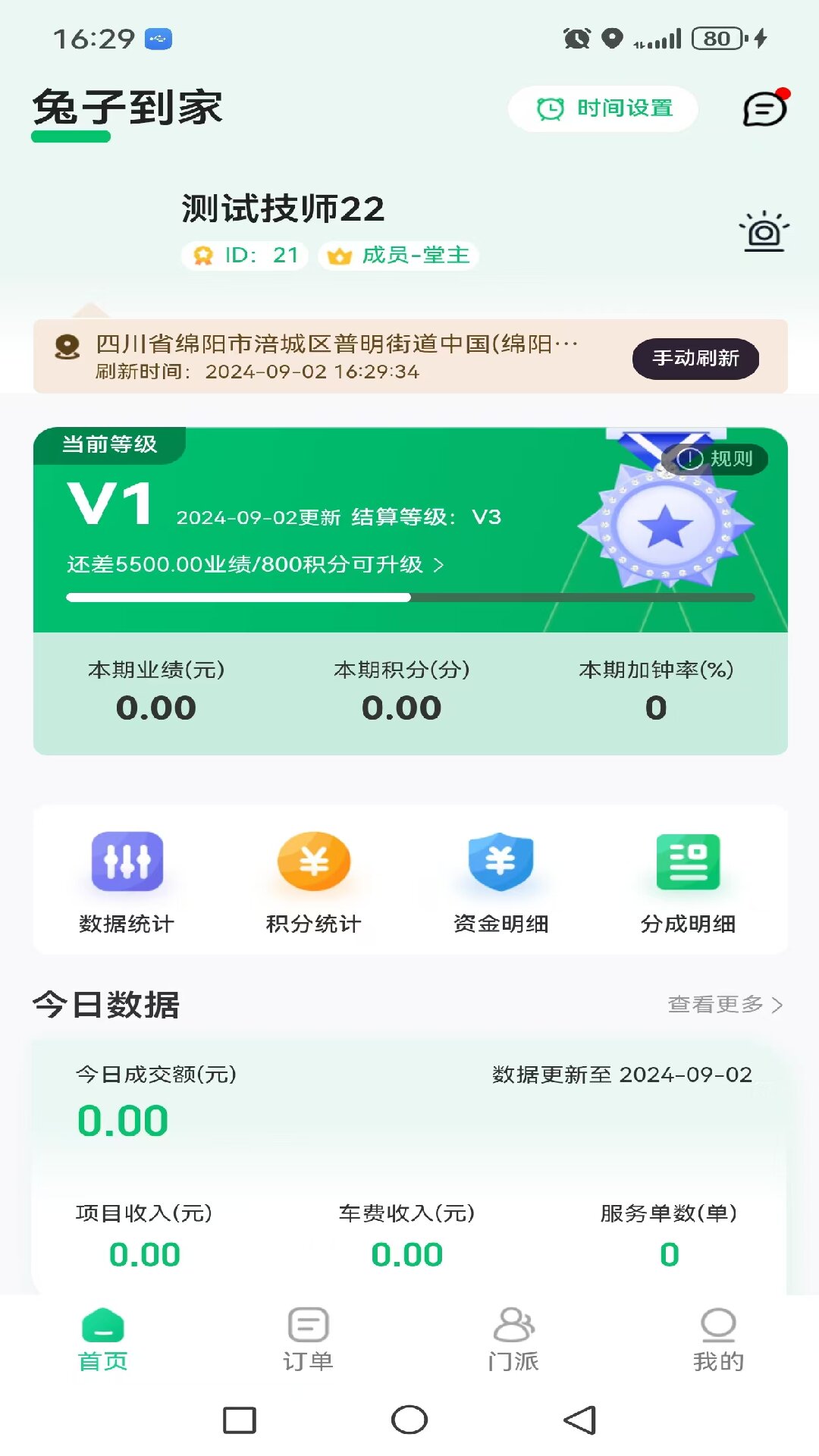Open 数据统计 data statistics
The width and height of the screenshot is (819, 1456).
127,882
